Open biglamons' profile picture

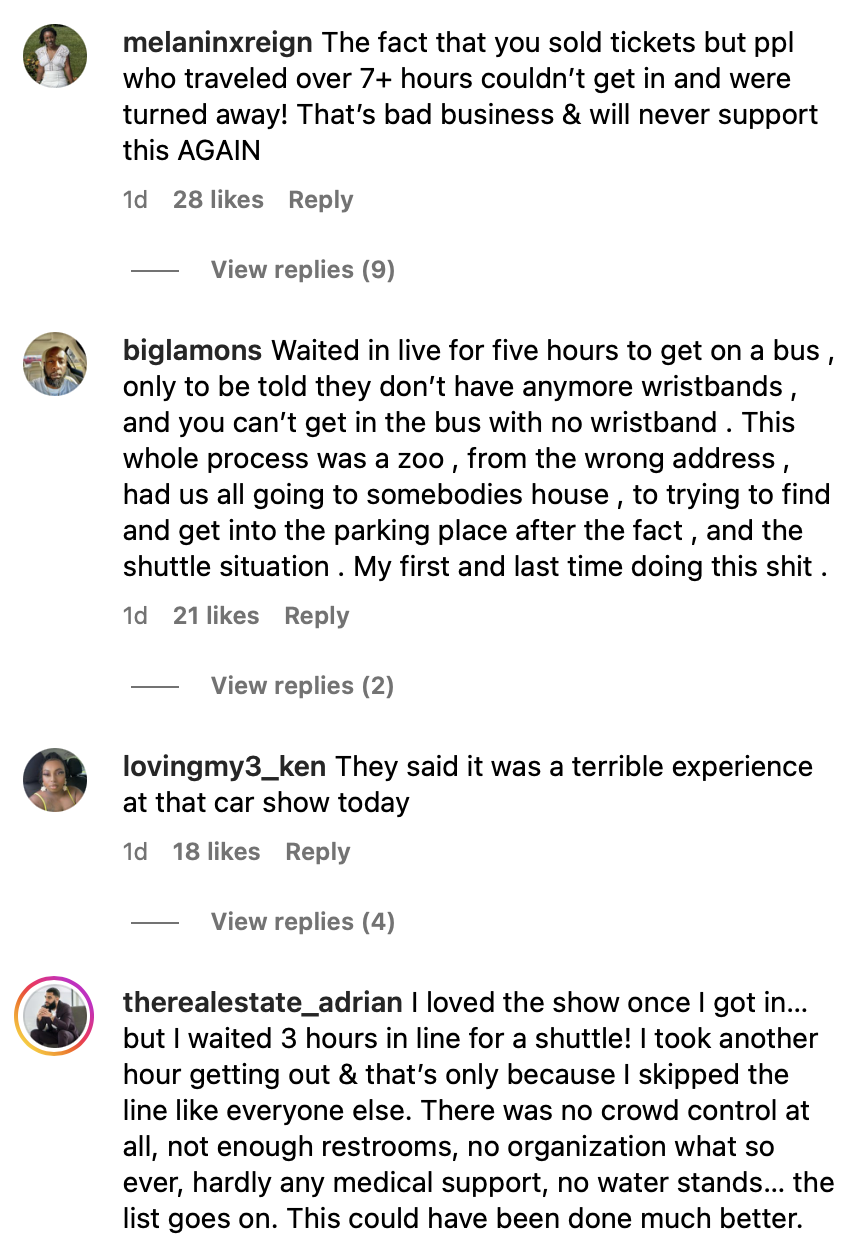(55, 364)
